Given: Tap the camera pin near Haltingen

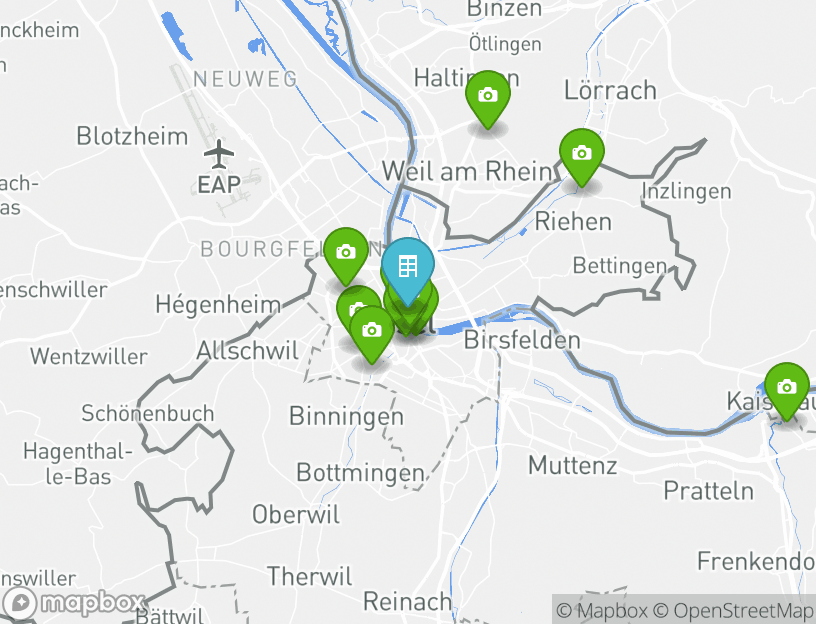Looking at the screenshot, I should (x=487, y=96).
